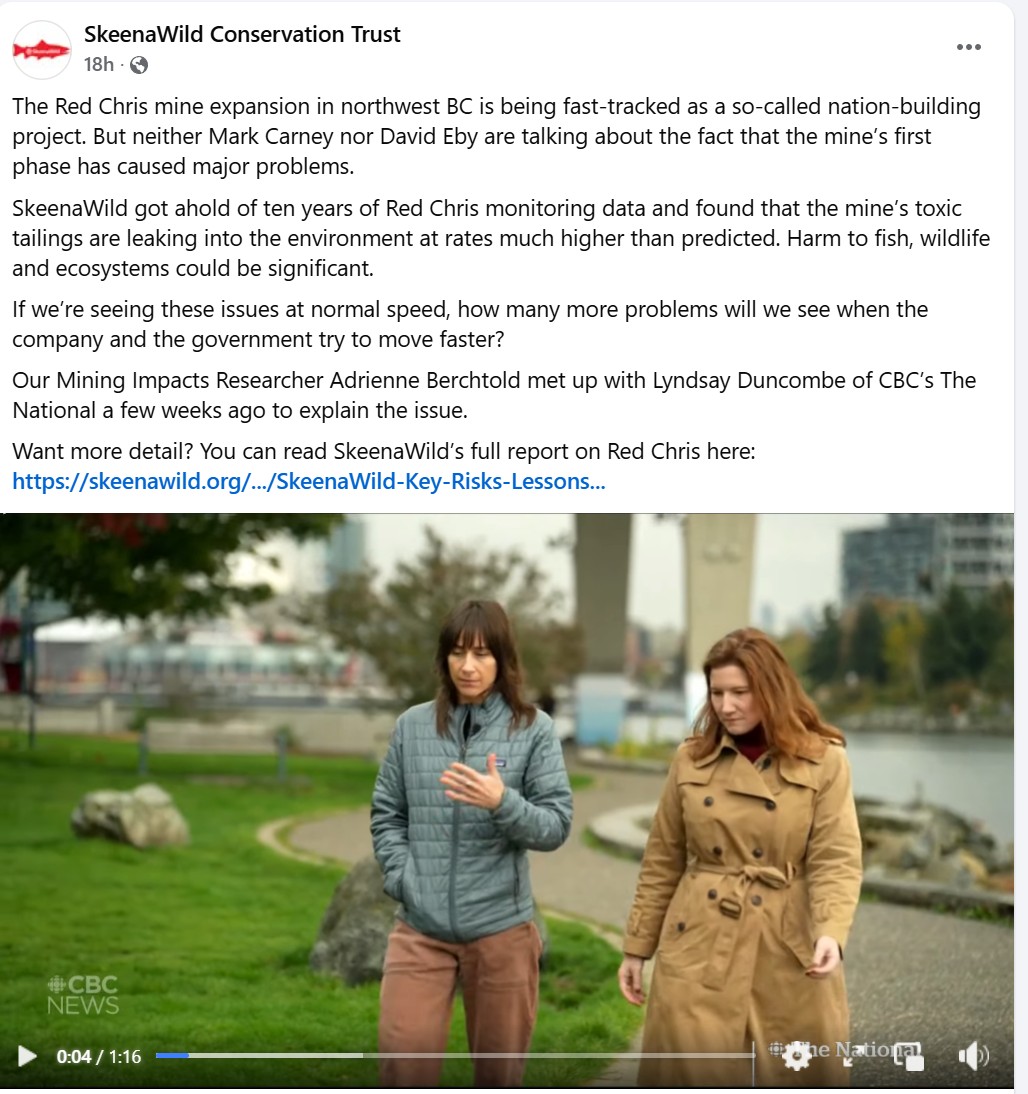Screen dimensions: 1028x1094
Task: Mute the video sound
Action: [x=972, y=1055]
